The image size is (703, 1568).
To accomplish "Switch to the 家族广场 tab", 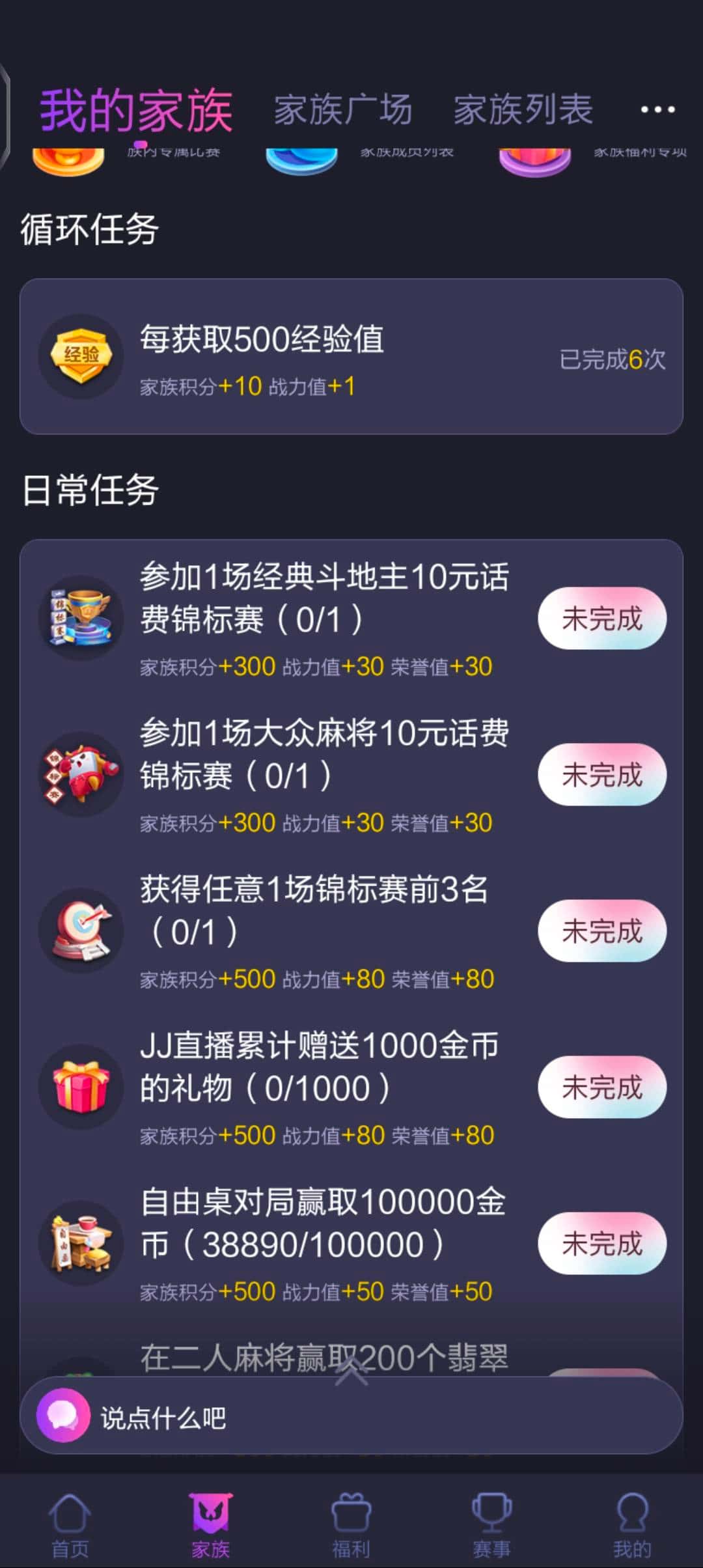I will (x=343, y=109).
